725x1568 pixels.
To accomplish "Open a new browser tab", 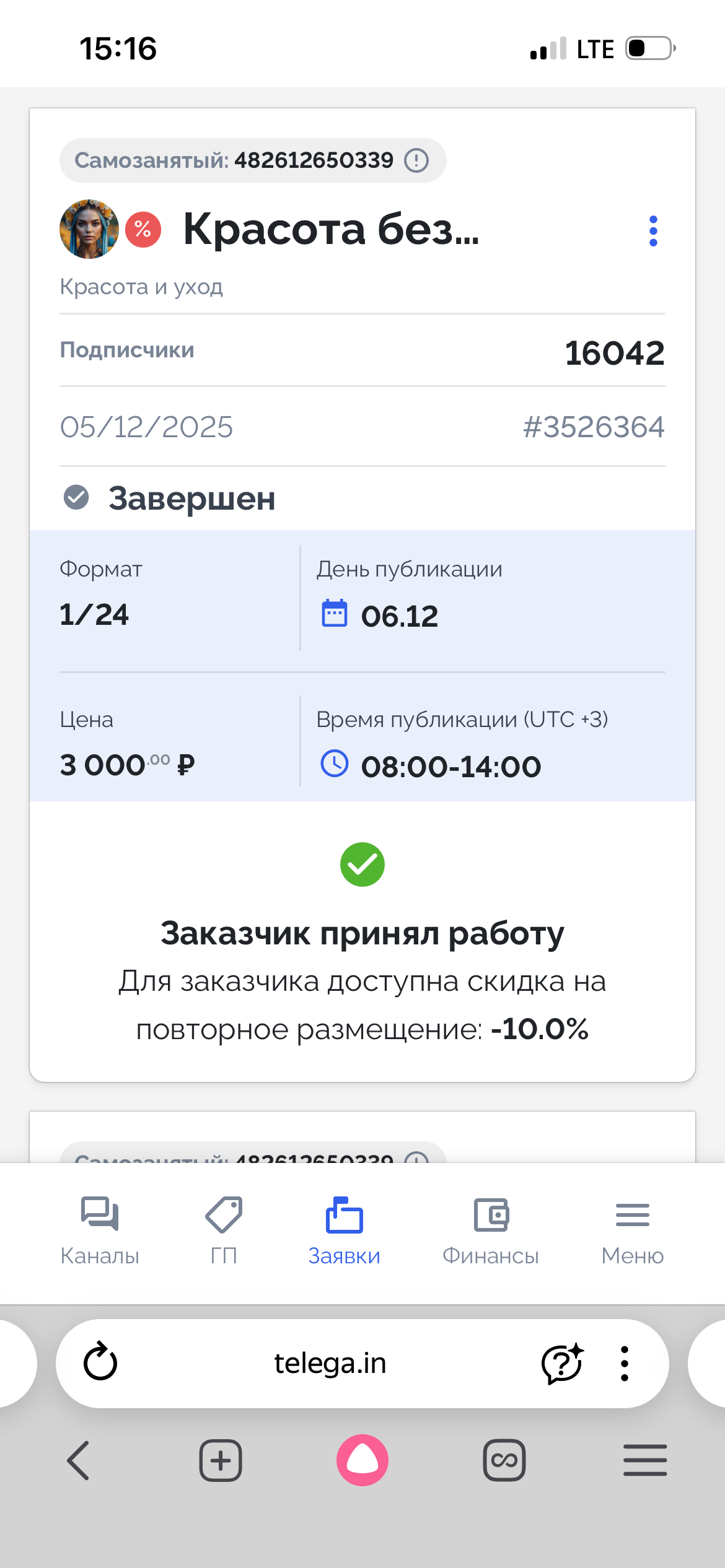I will 221,1460.
